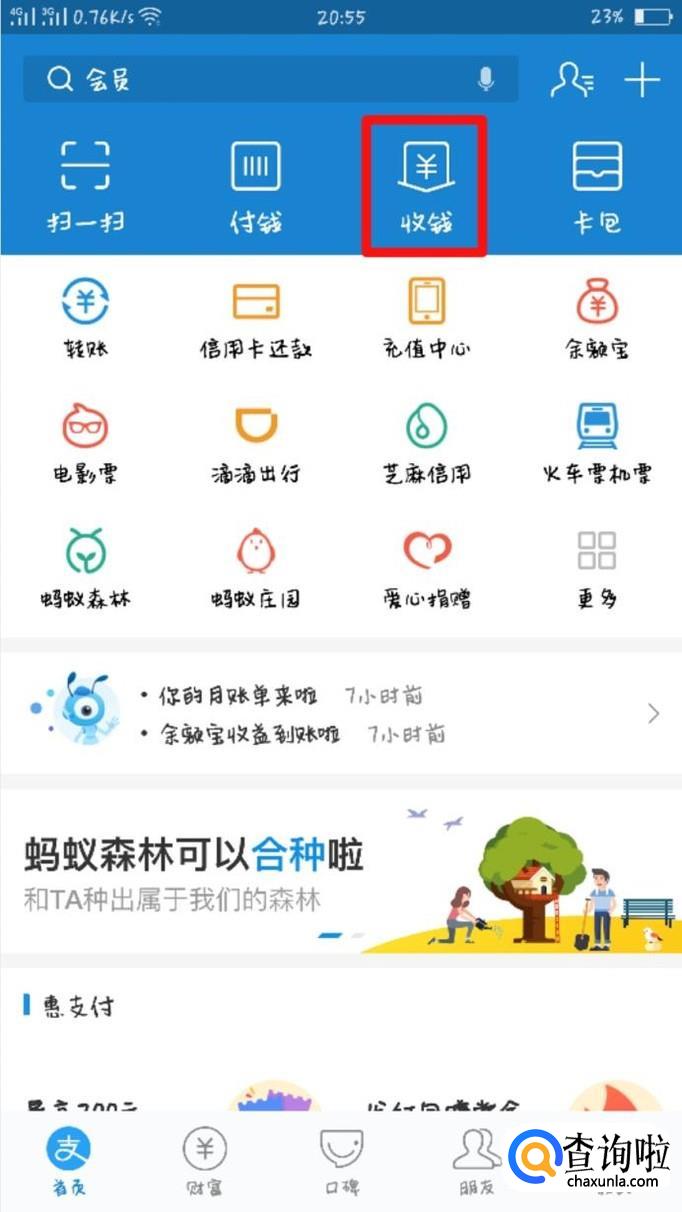Open 蚂蚁森林 in the app grid

(85, 568)
